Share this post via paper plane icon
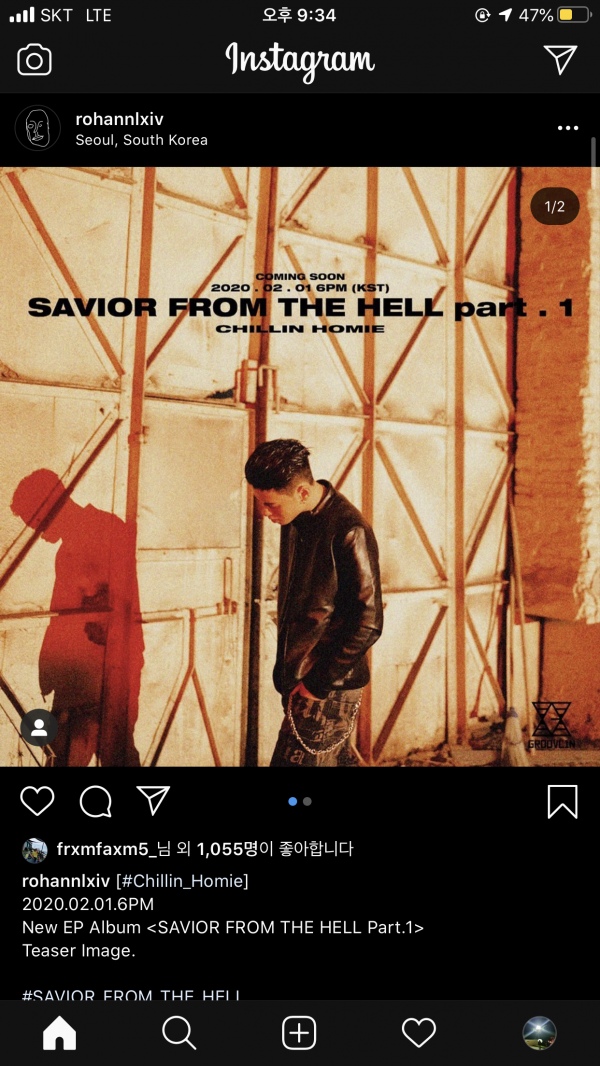Image resolution: width=600 pixels, height=1066 pixels. (153, 800)
